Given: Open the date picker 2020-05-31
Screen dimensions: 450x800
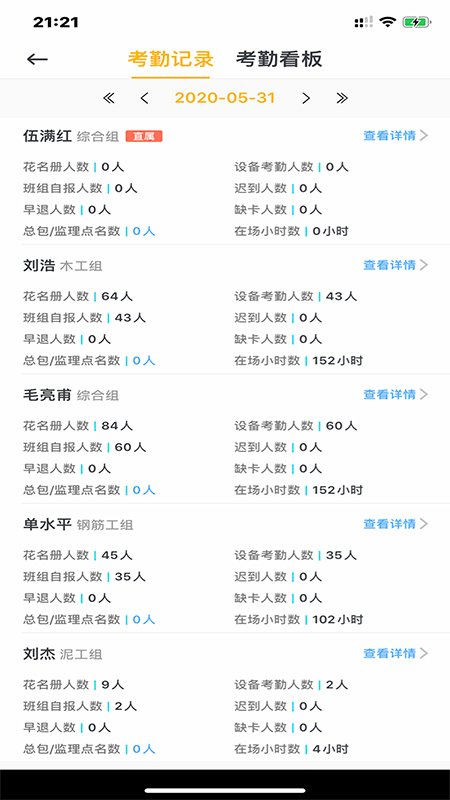Looking at the screenshot, I should click(x=225, y=97).
